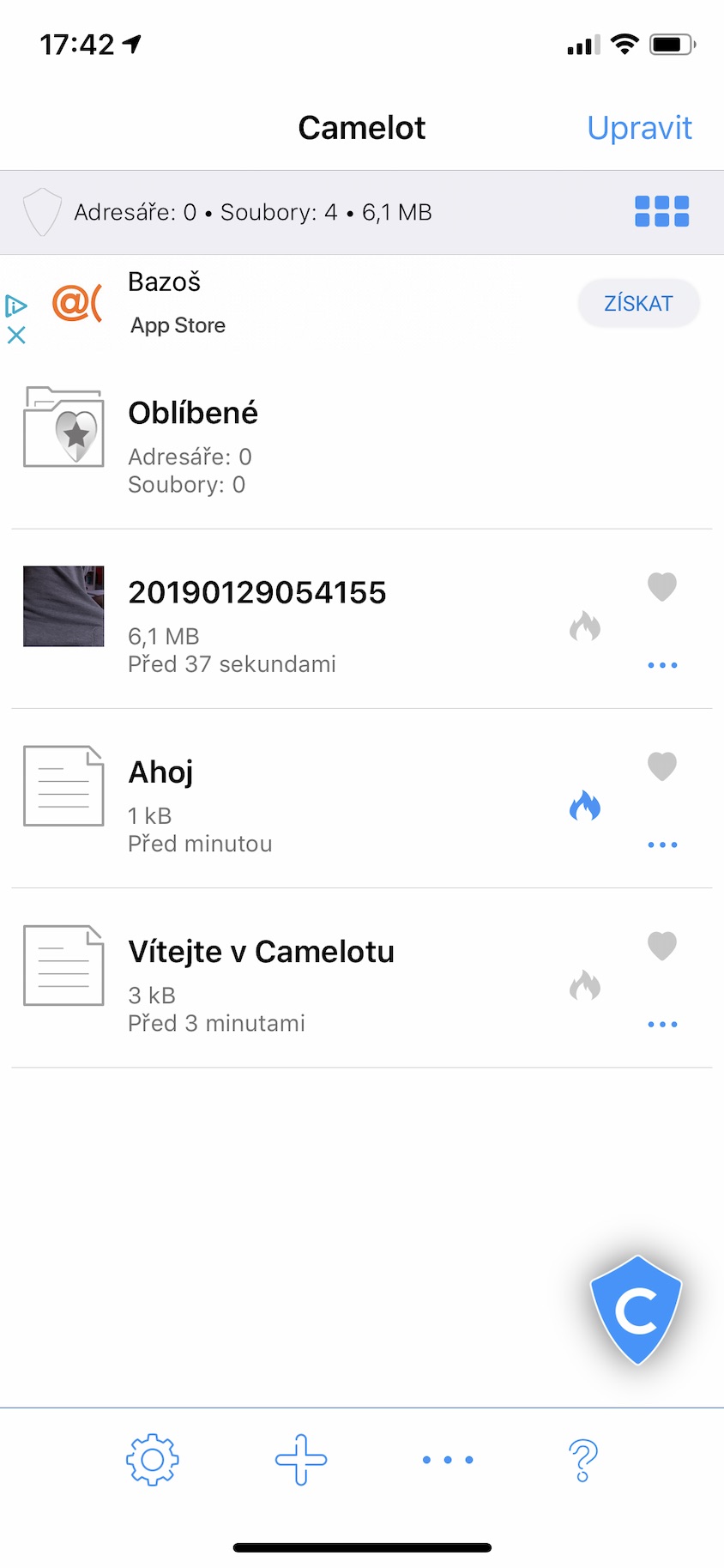Tap the blue Camelot shield button

tap(637, 1310)
